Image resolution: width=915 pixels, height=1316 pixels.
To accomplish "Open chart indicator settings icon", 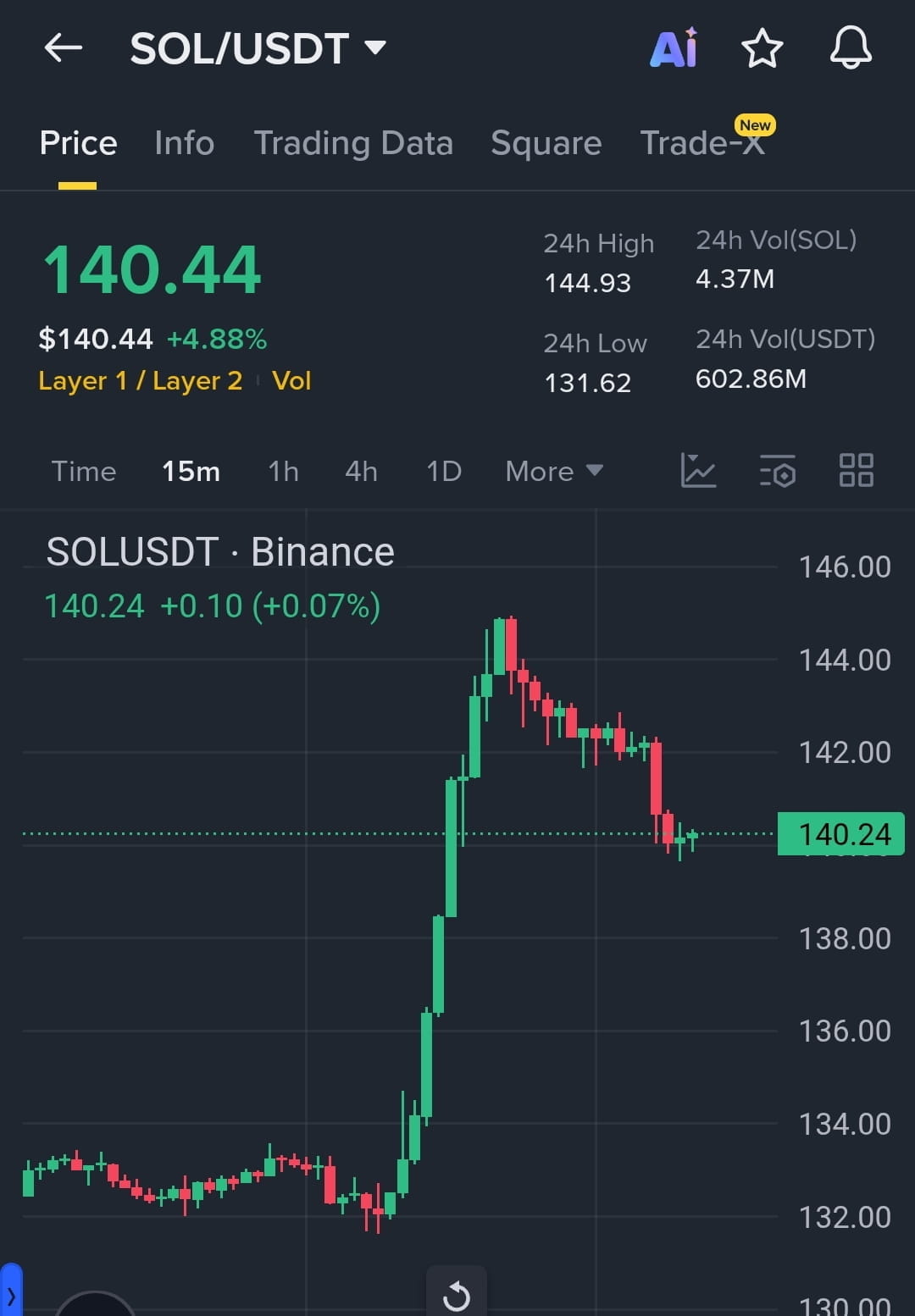I will click(777, 471).
